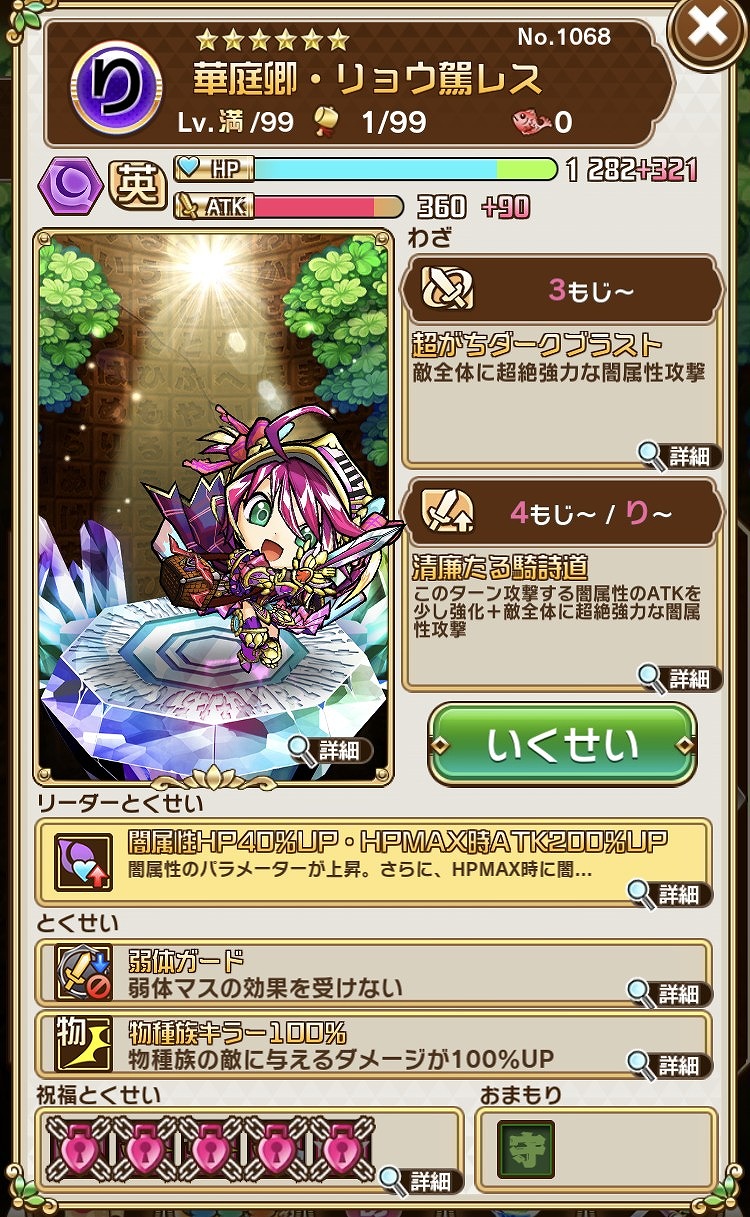Show 詳細 for the leader trait
Screen dimensions: 750x1217
[670, 893]
